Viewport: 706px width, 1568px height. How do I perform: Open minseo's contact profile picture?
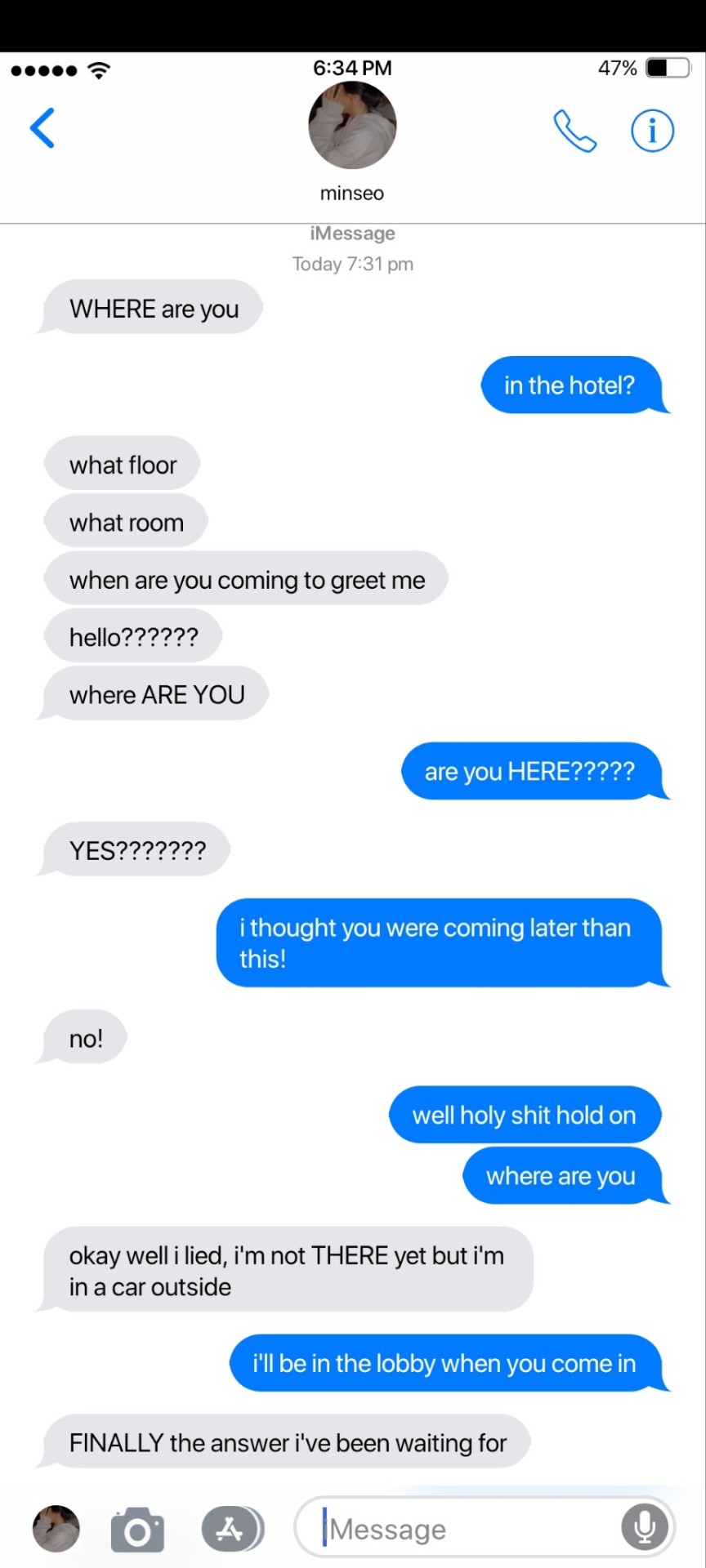[352, 125]
